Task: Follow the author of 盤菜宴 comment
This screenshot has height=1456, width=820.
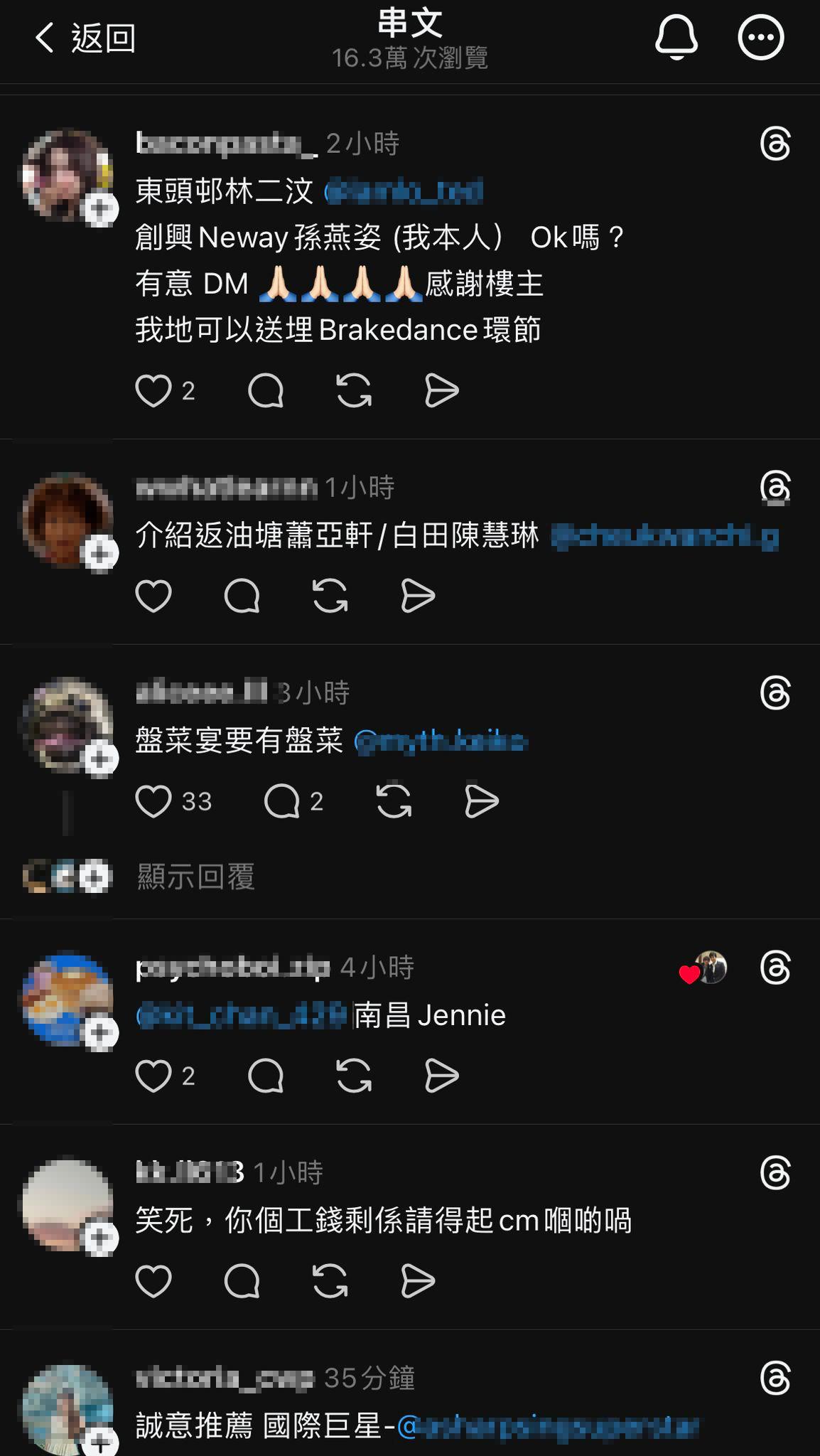Action: point(100,759)
